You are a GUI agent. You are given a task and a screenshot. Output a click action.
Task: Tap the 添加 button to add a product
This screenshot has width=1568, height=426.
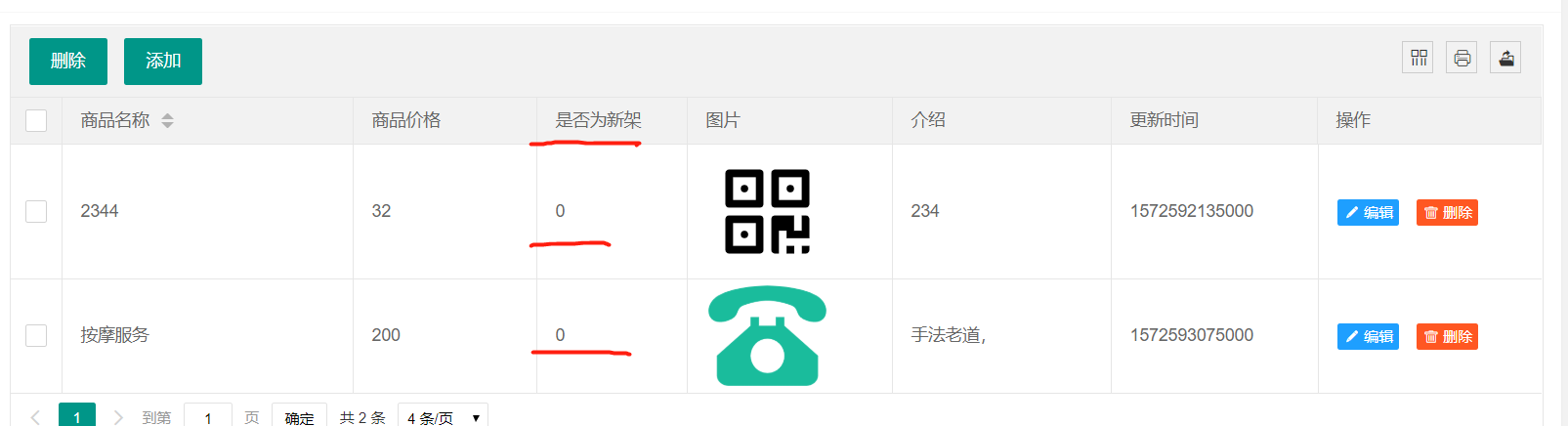tap(163, 62)
